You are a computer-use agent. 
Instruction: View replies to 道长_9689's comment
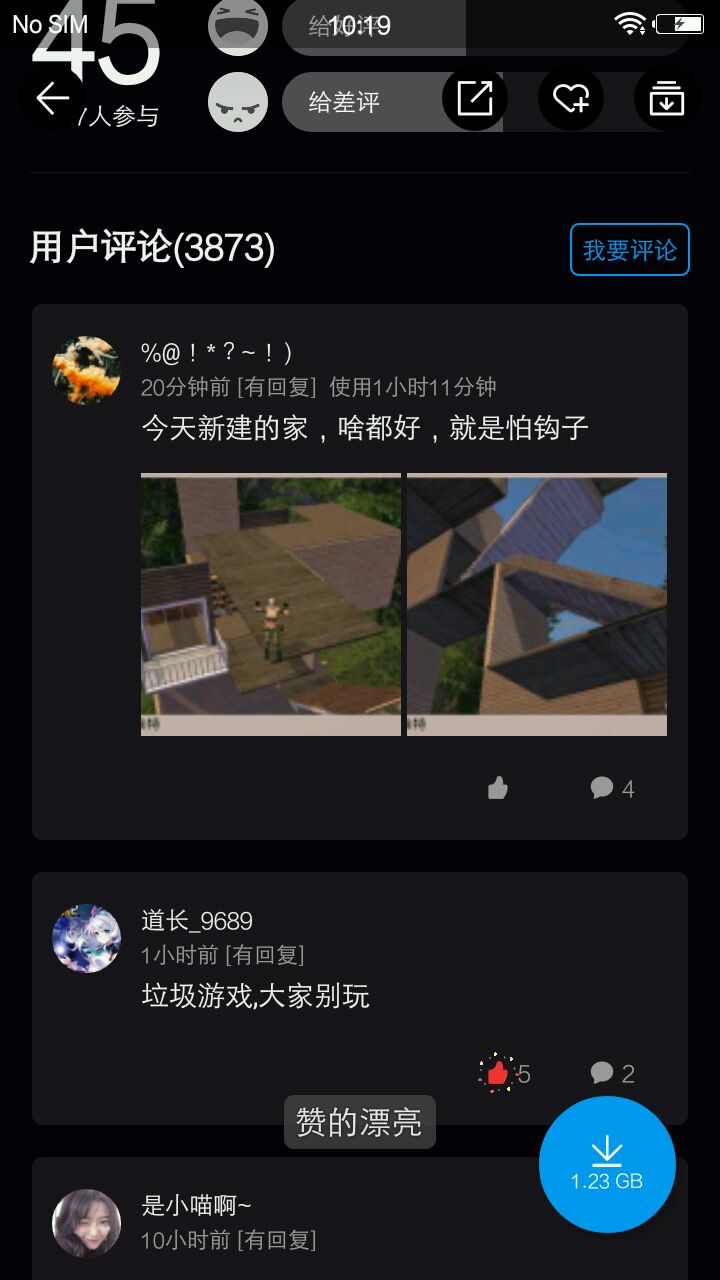point(612,1073)
